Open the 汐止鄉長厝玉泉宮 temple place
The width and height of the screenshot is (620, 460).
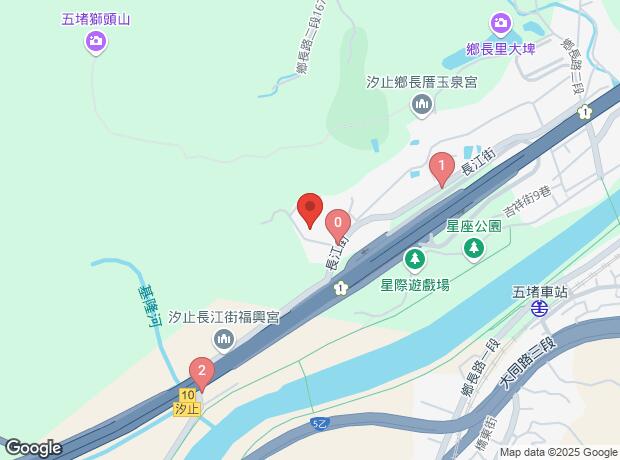pos(422,103)
